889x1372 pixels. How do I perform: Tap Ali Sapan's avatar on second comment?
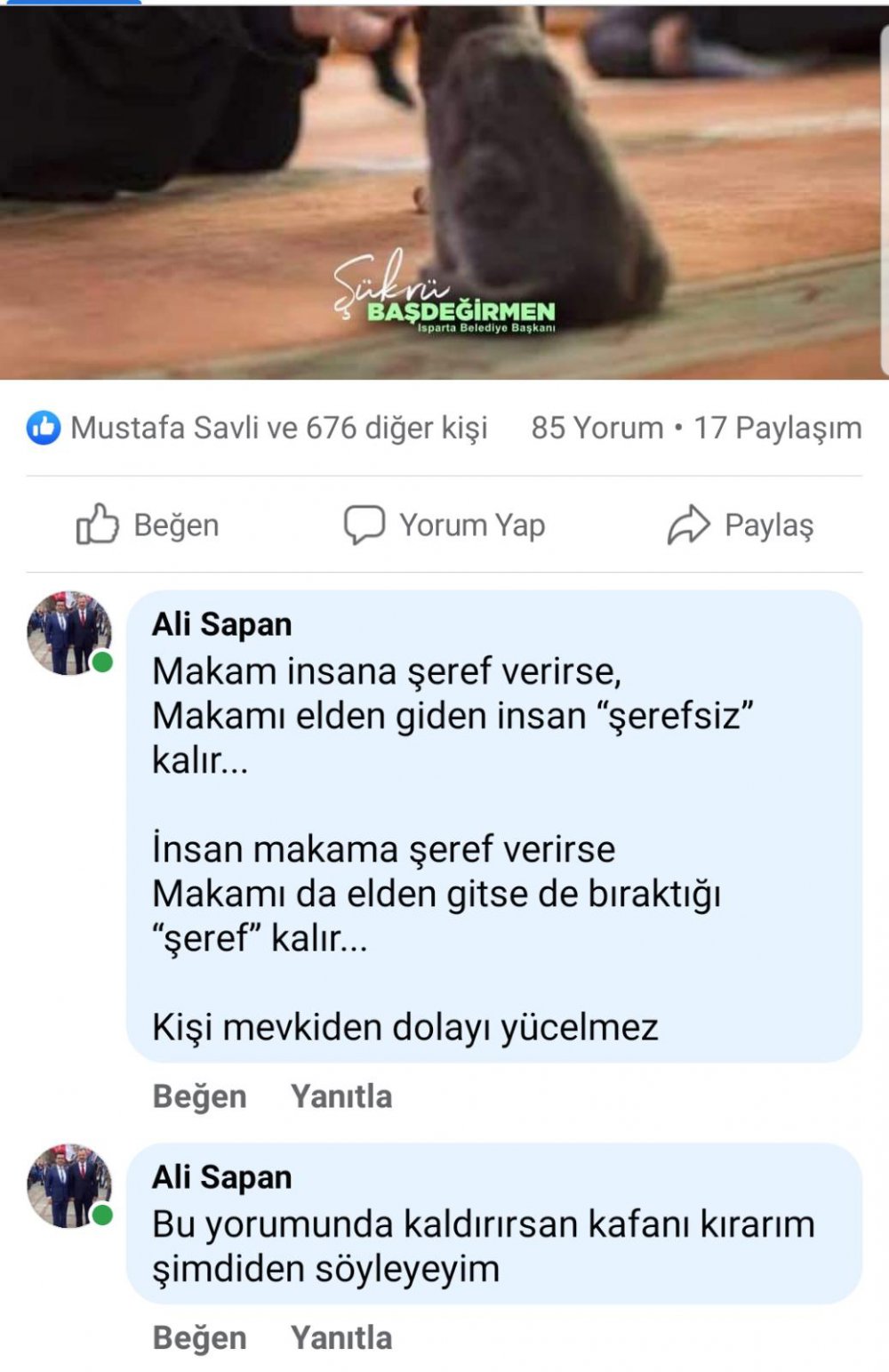(69, 1186)
